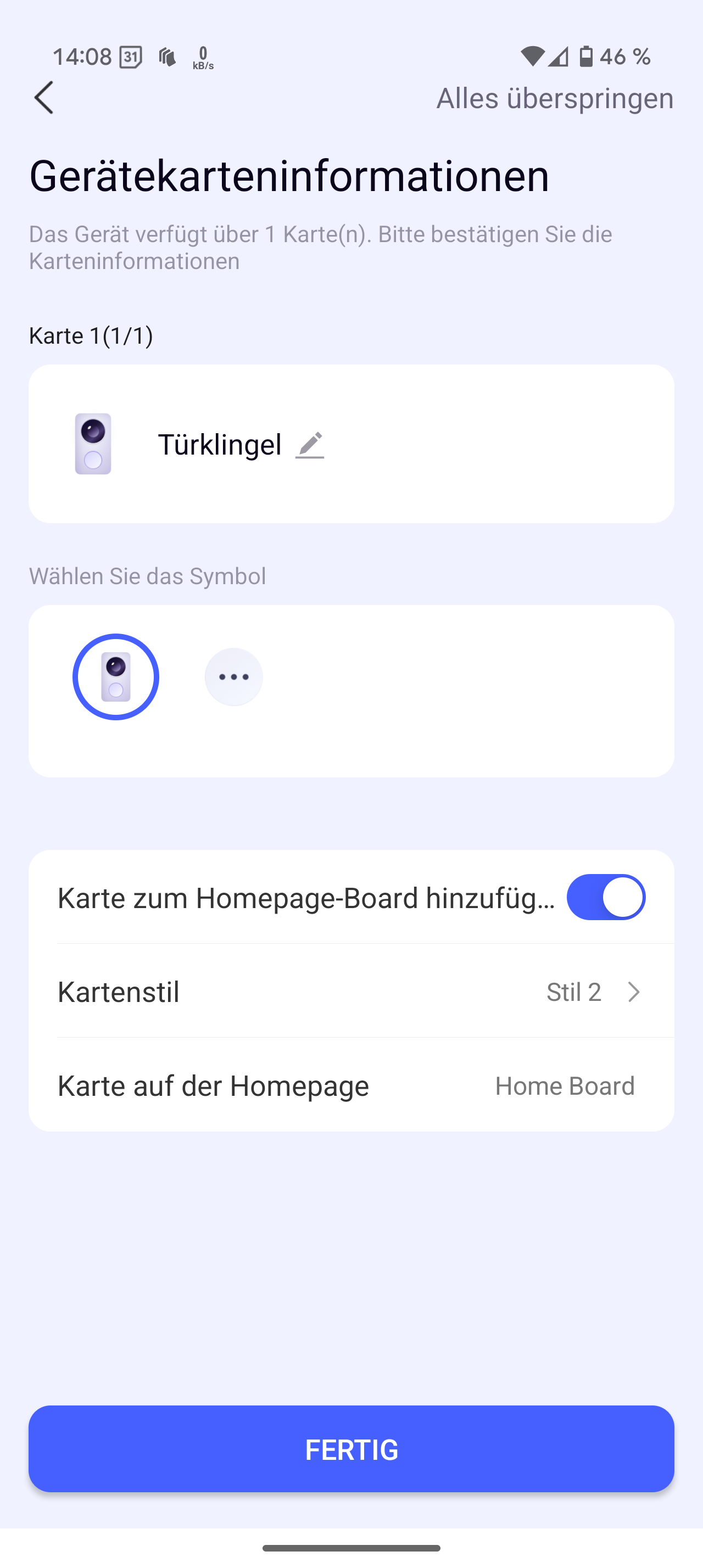This screenshot has width=703, height=1568.
Task: Tap the FERTIG button to finish
Action: (x=351, y=1449)
